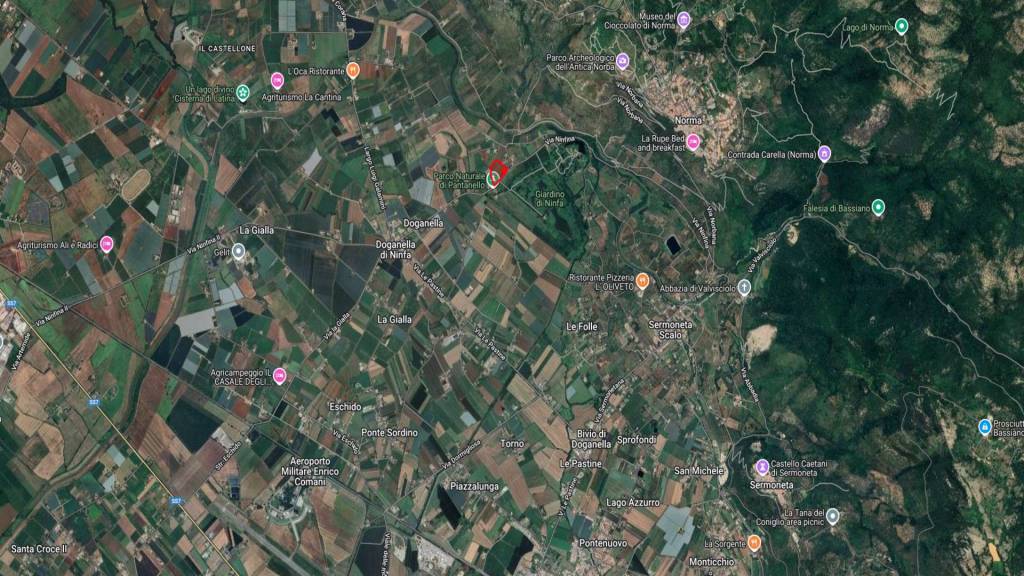The height and width of the screenshot is (576, 1024).
Task: Open the Contrada Carella (Norma) marker
Action: coord(825,153)
